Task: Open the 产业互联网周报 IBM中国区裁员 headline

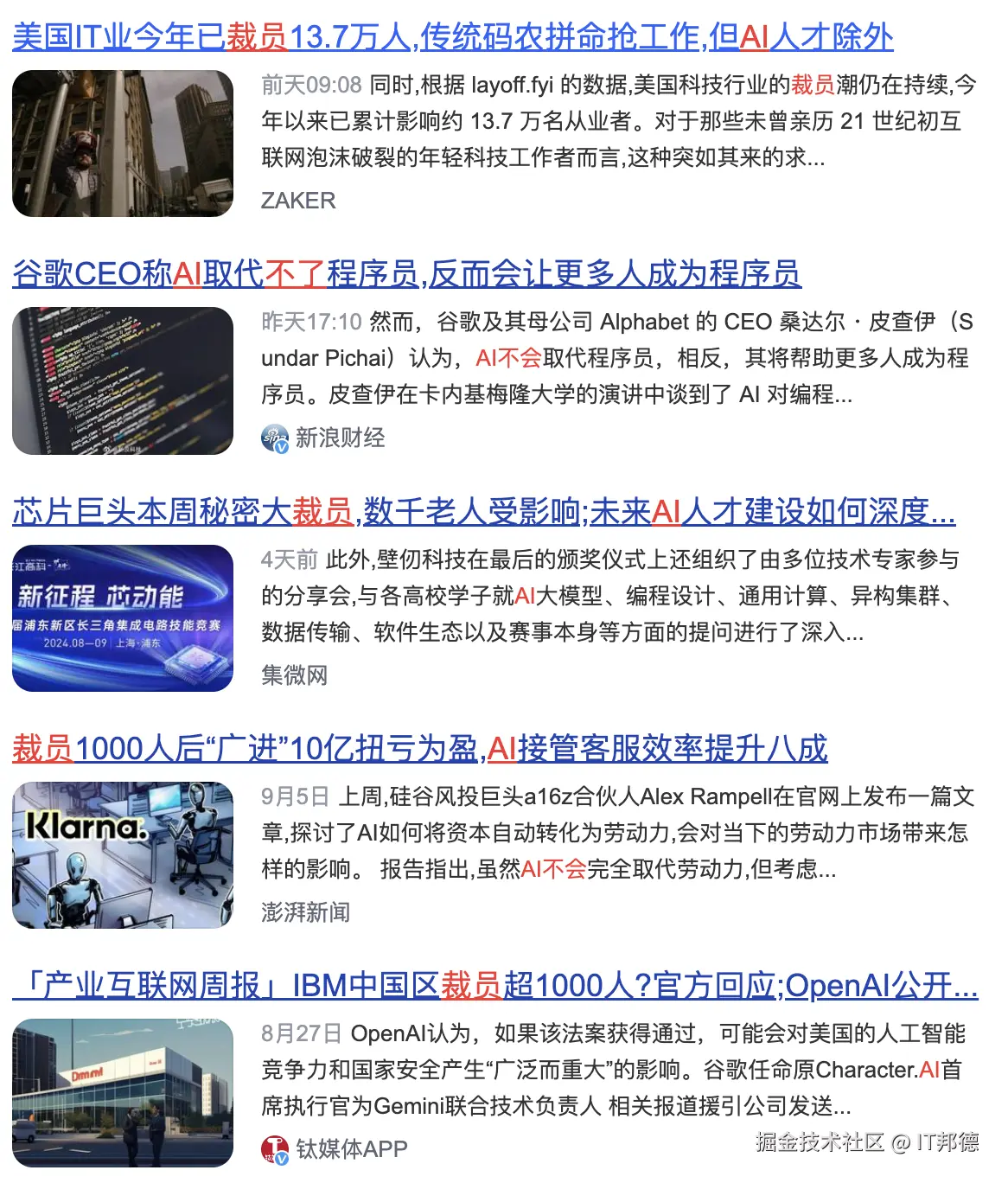Action: click(x=494, y=986)
